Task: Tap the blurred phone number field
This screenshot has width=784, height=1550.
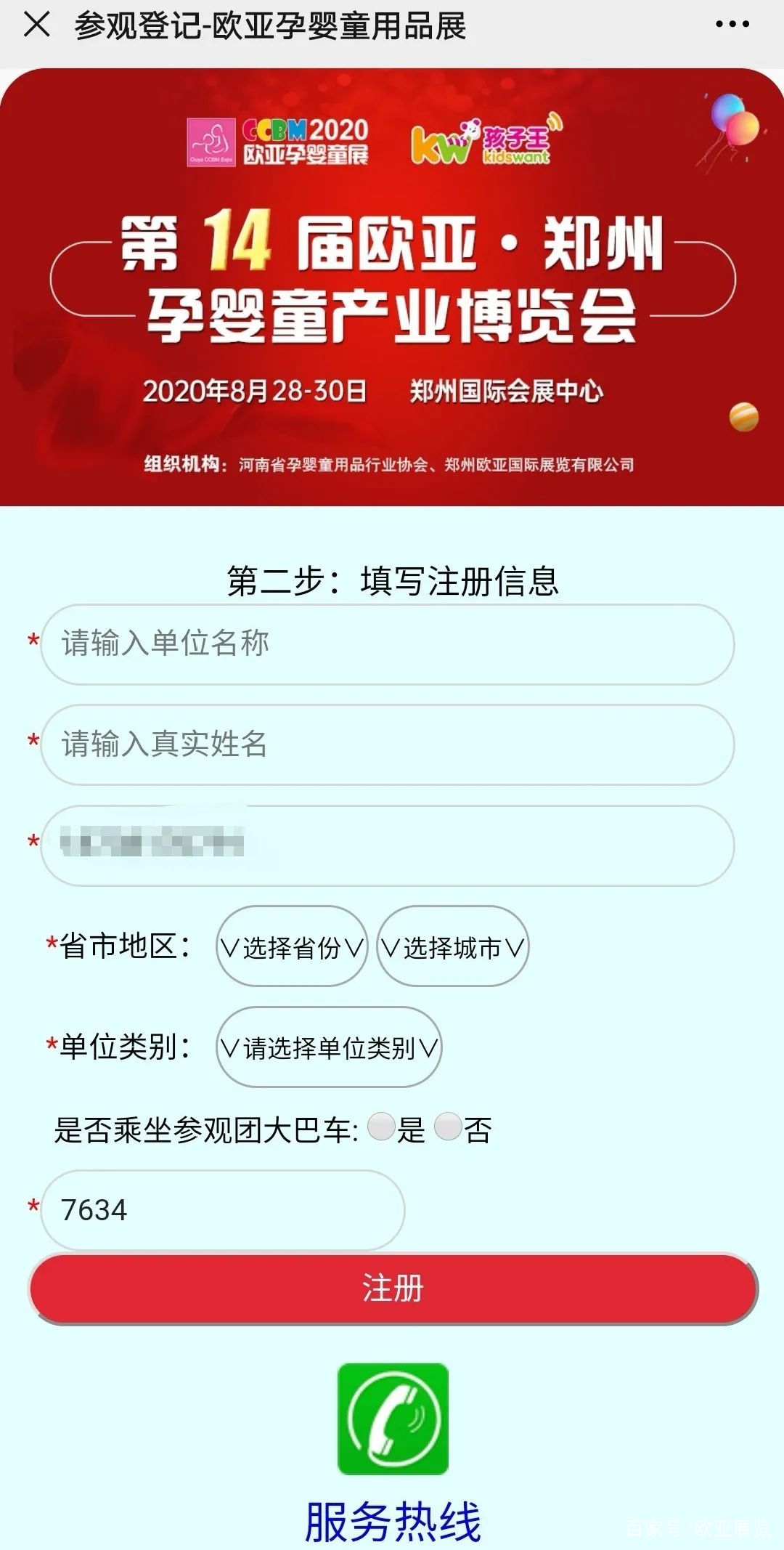Action: 388,845
